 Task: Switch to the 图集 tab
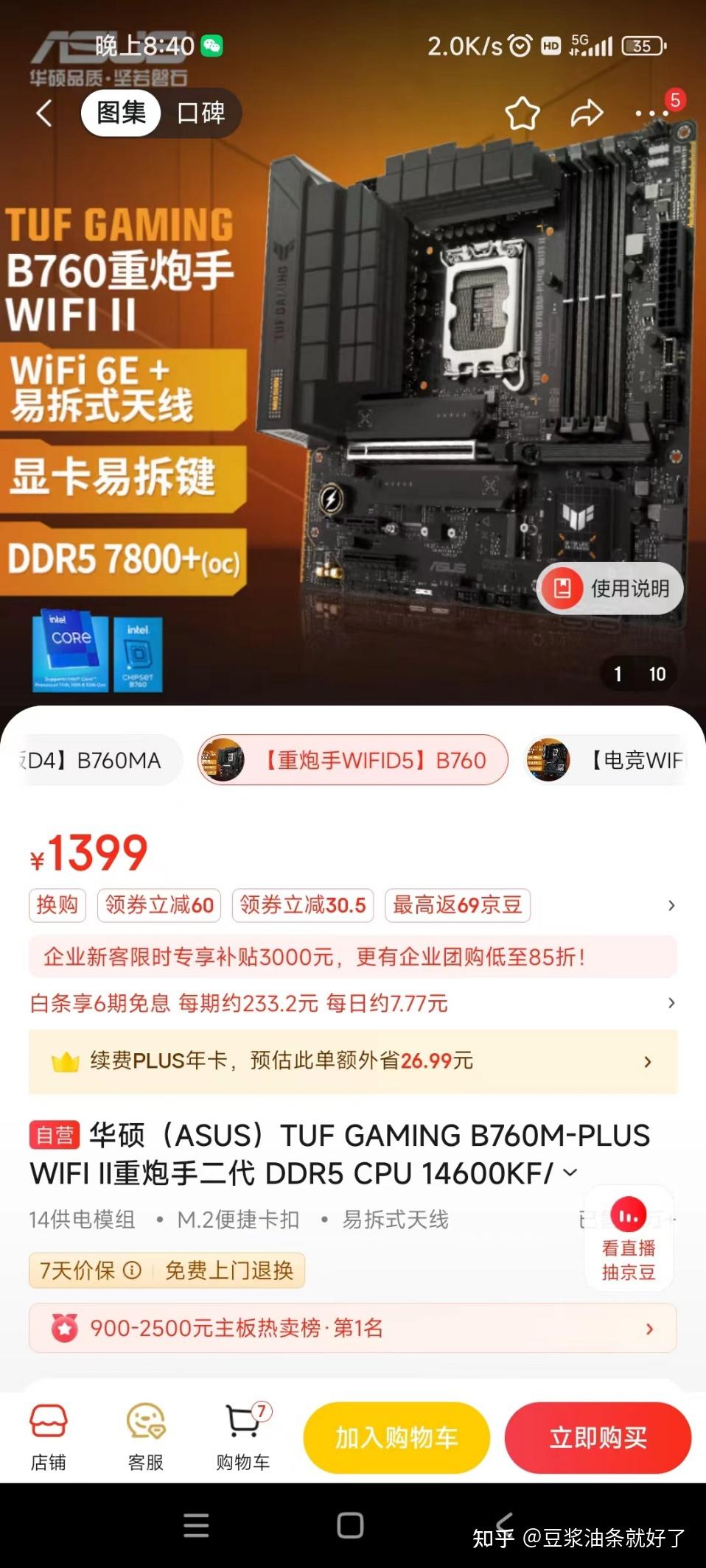[x=119, y=113]
